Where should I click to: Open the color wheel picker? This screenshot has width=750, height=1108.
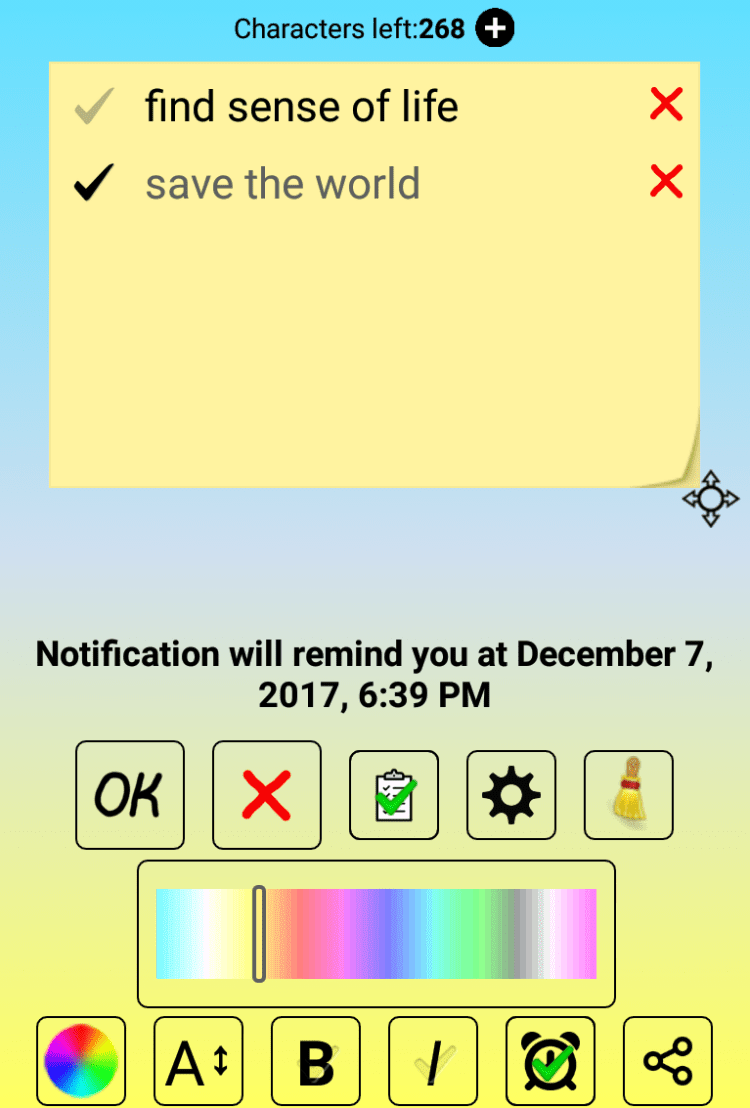coord(81,1061)
